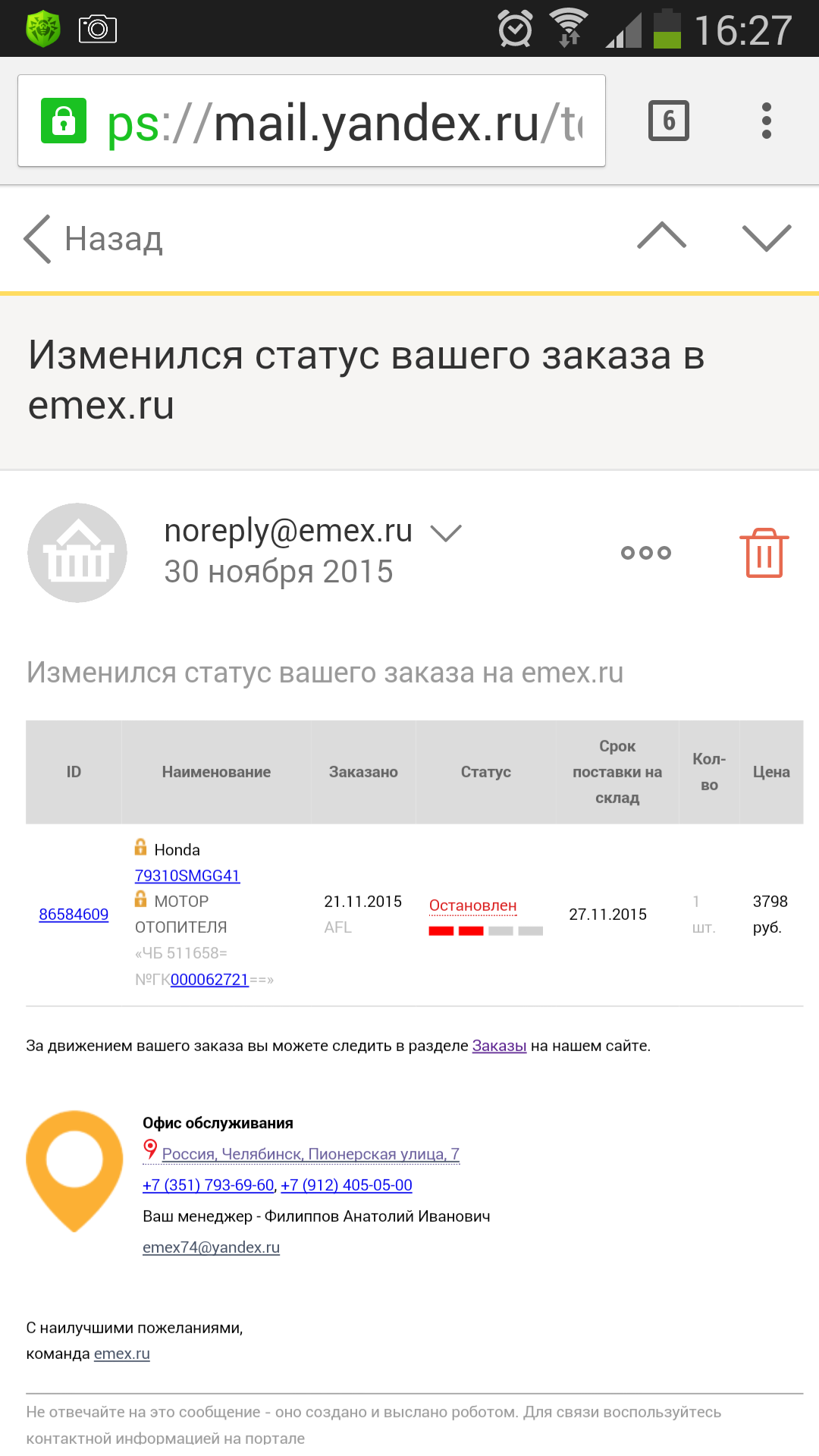Tap the browser address bar
This screenshot has height=1456, width=819.
[x=311, y=121]
